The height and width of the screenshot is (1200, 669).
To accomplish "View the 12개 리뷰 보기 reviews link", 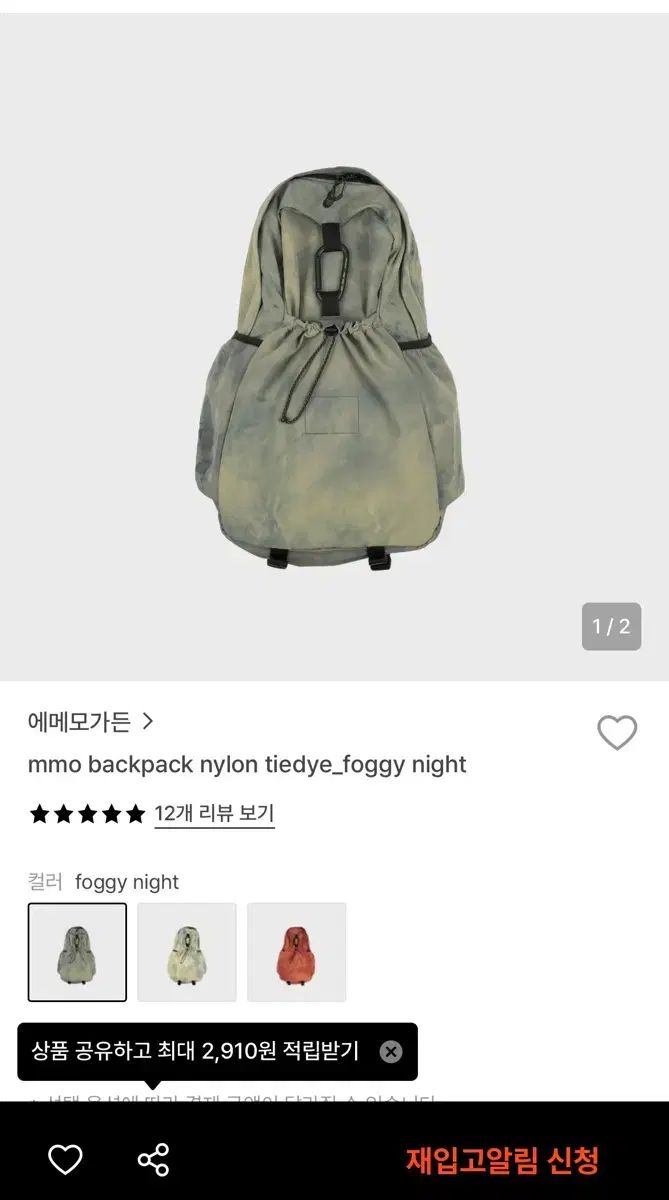I will pyautogui.click(x=214, y=814).
